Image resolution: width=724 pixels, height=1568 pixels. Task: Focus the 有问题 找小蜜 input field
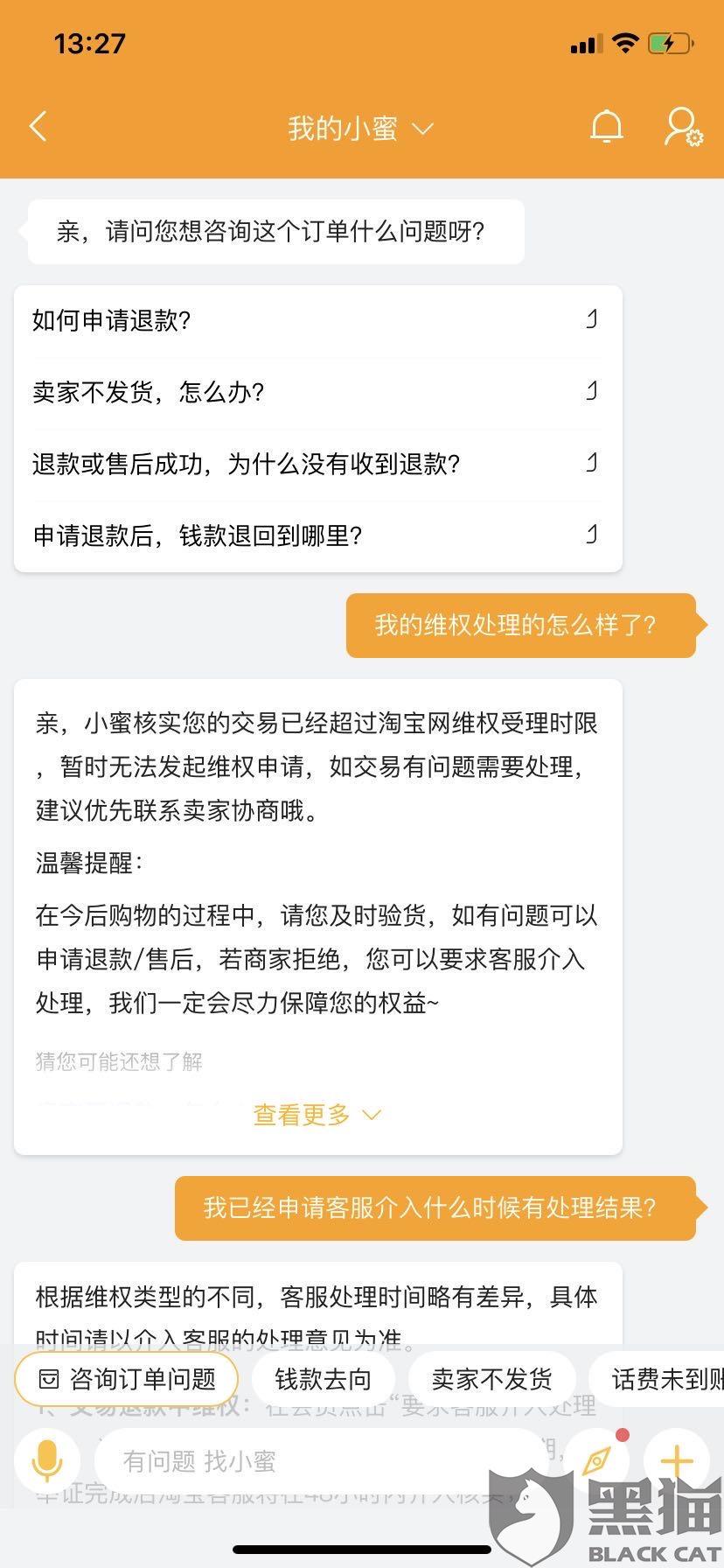click(319, 1460)
